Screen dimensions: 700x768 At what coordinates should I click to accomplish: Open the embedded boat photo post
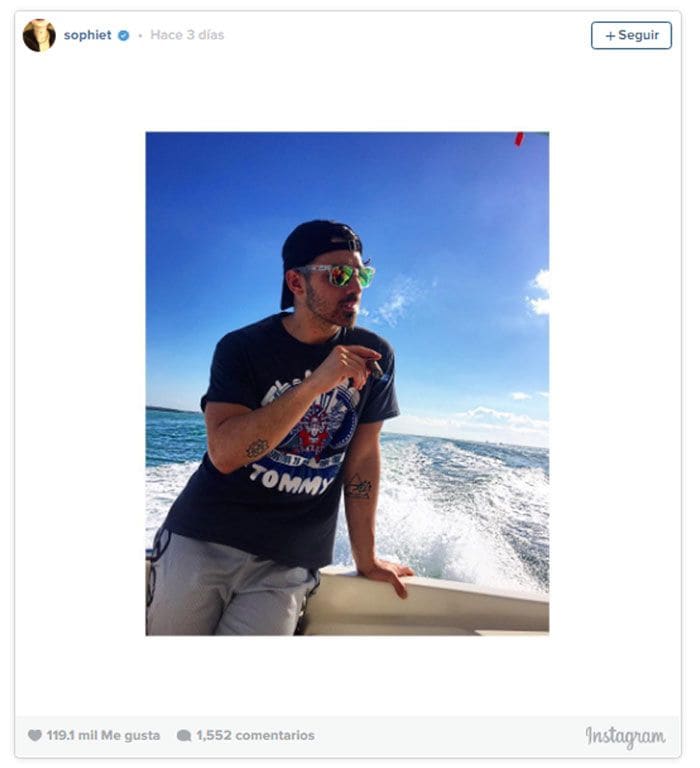[347, 383]
